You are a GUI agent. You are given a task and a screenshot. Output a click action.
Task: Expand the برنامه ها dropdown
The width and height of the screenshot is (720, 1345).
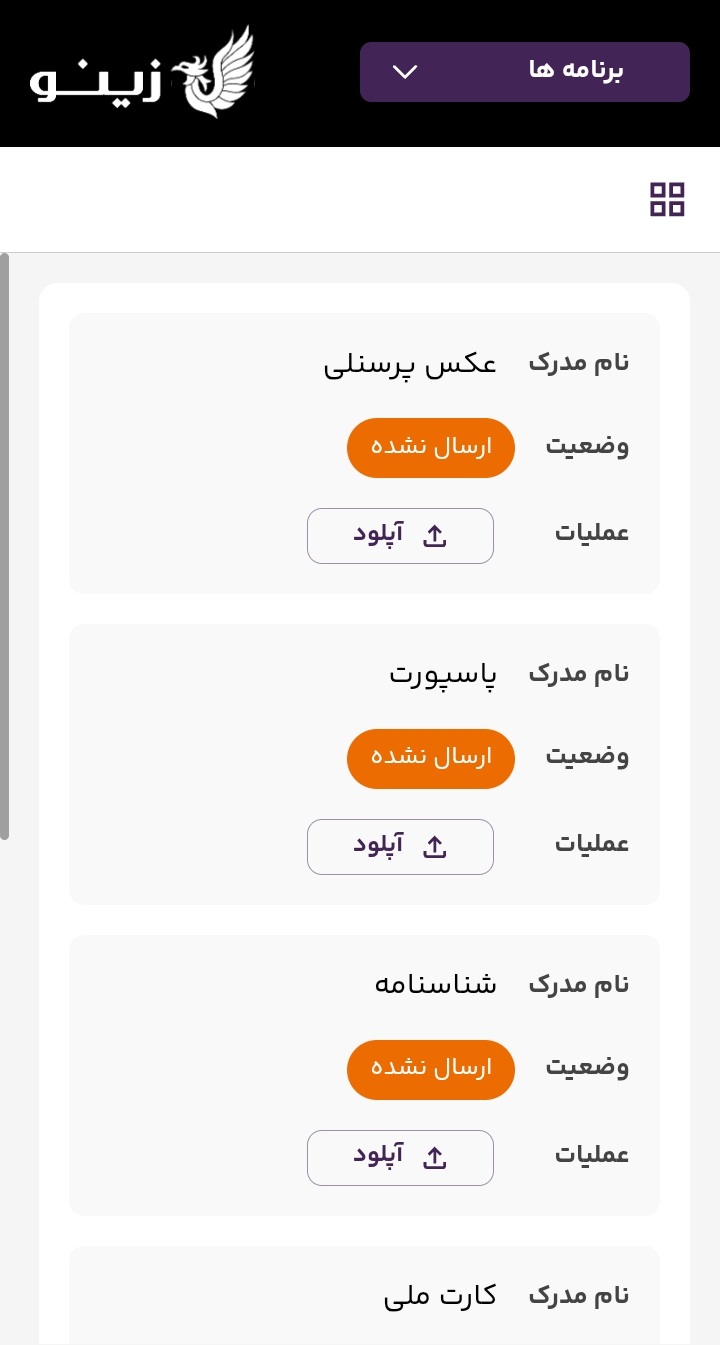pos(524,72)
